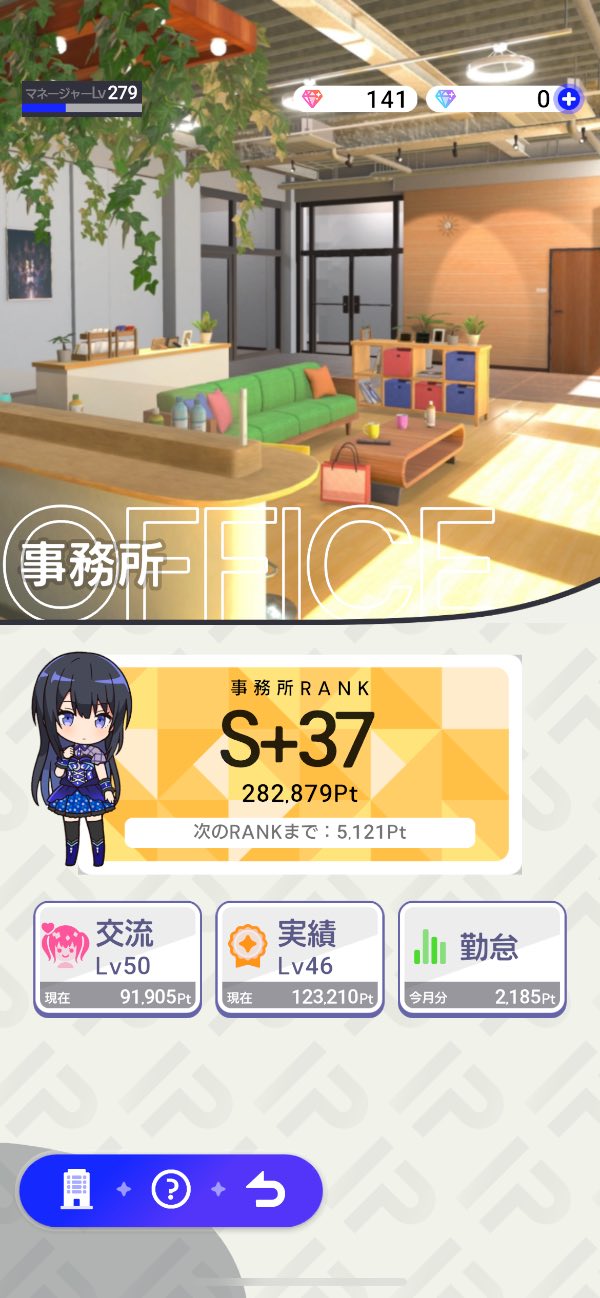Go back with the return arrow

[x=266, y=1190]
